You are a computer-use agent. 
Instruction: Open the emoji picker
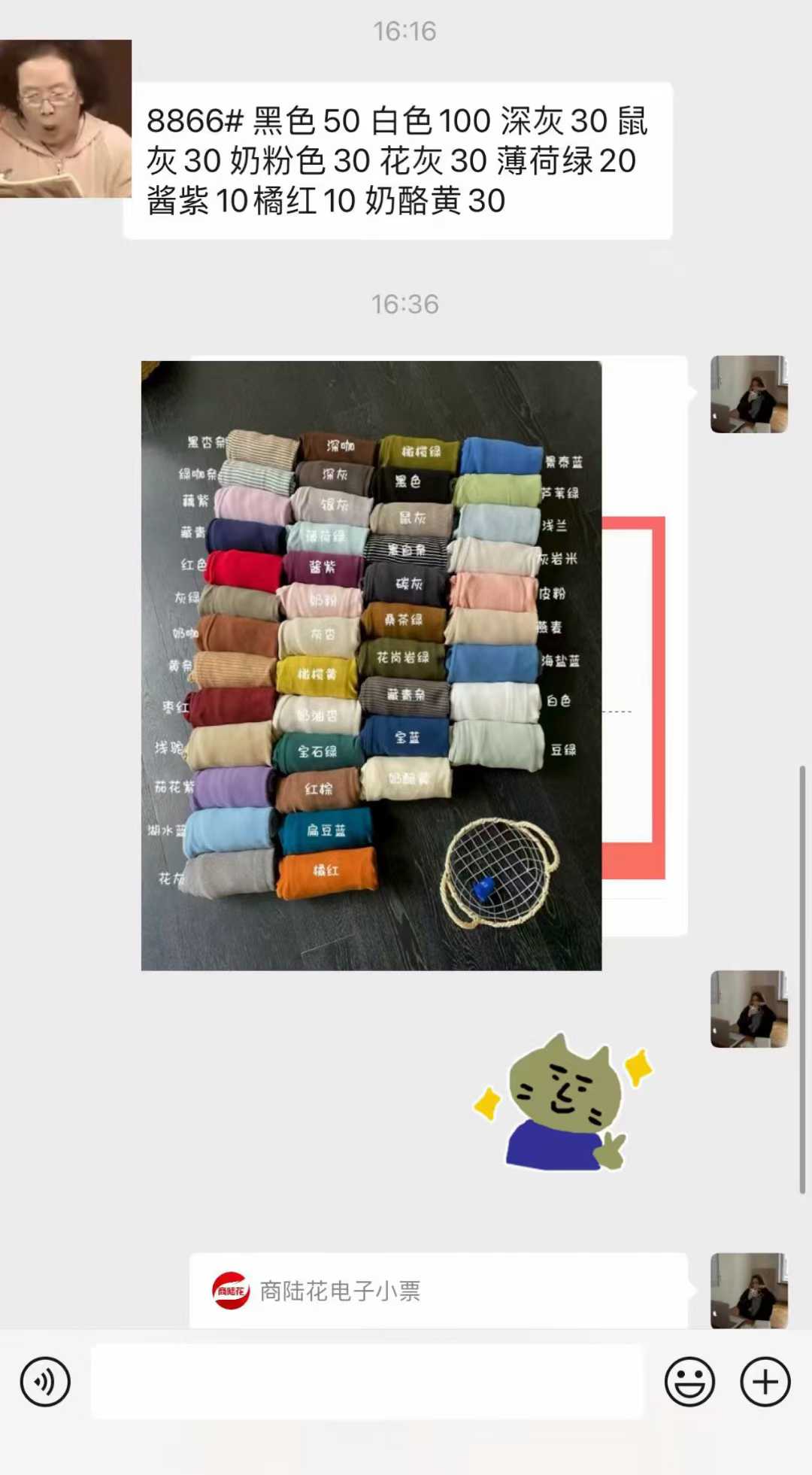(689, 1382)
